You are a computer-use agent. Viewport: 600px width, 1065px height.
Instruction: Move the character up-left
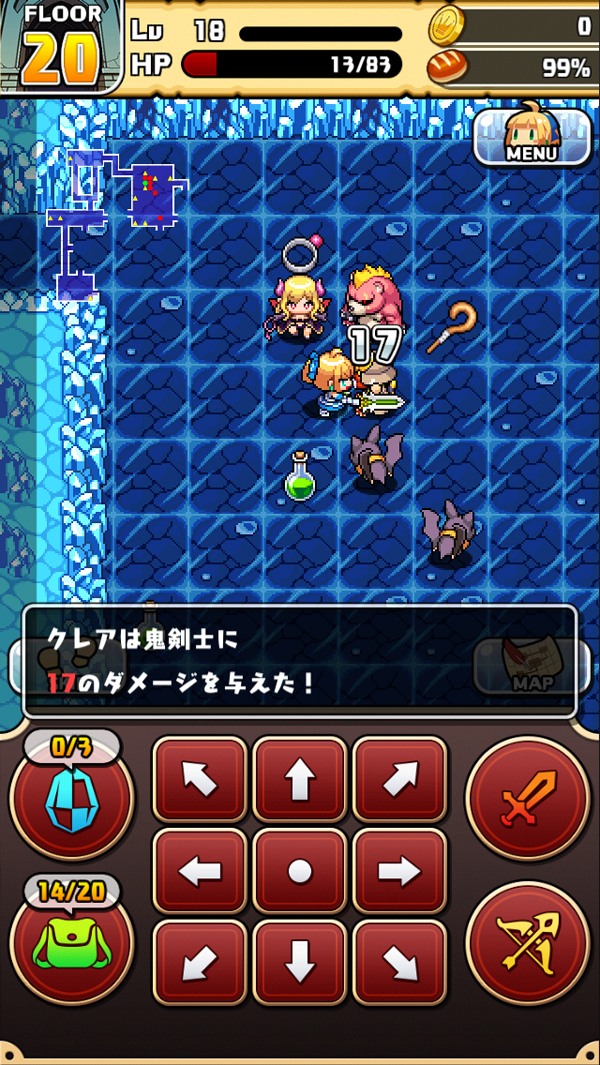[x=199, y=781]
